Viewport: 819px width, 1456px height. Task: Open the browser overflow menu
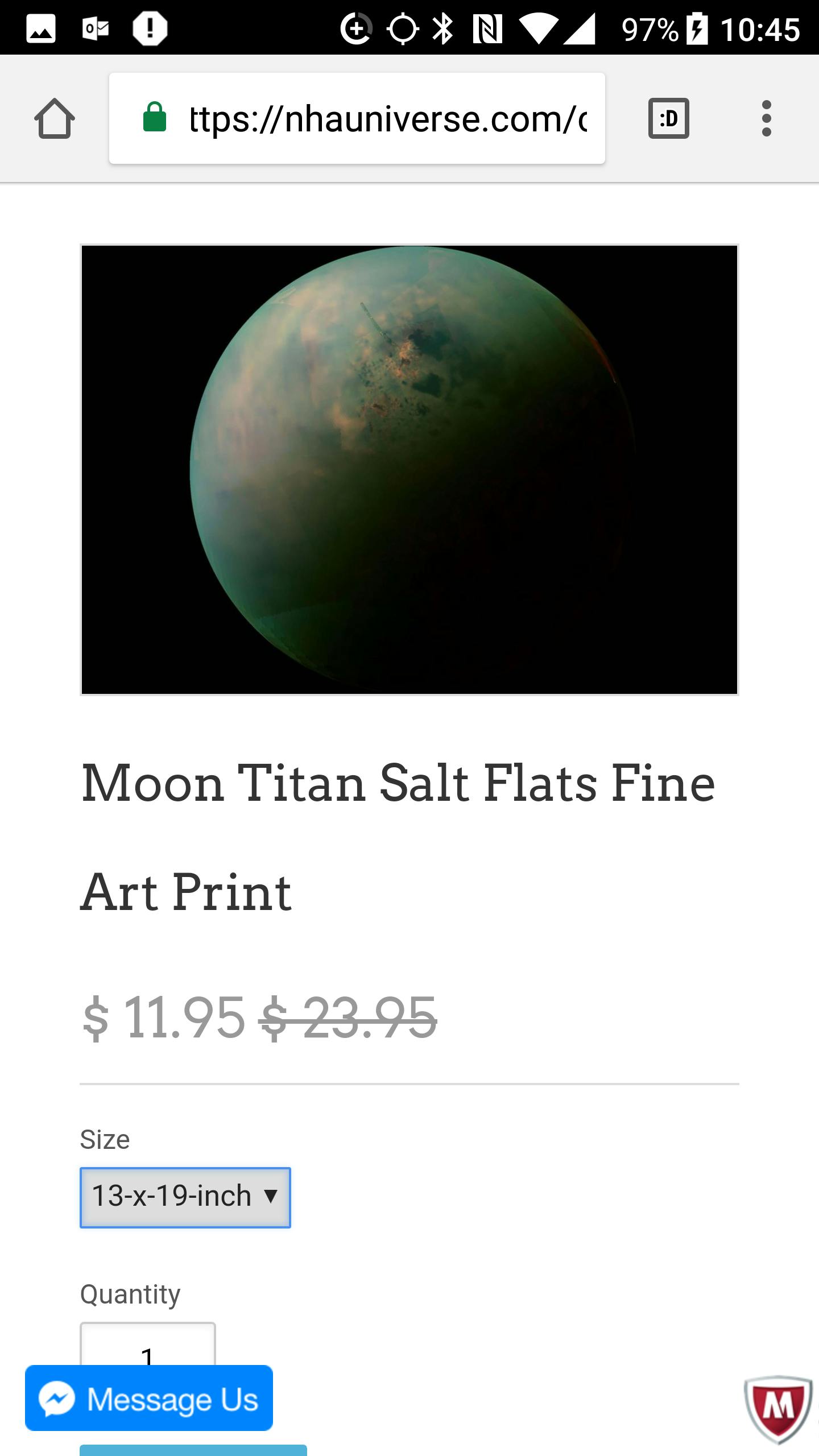[766, 118]
